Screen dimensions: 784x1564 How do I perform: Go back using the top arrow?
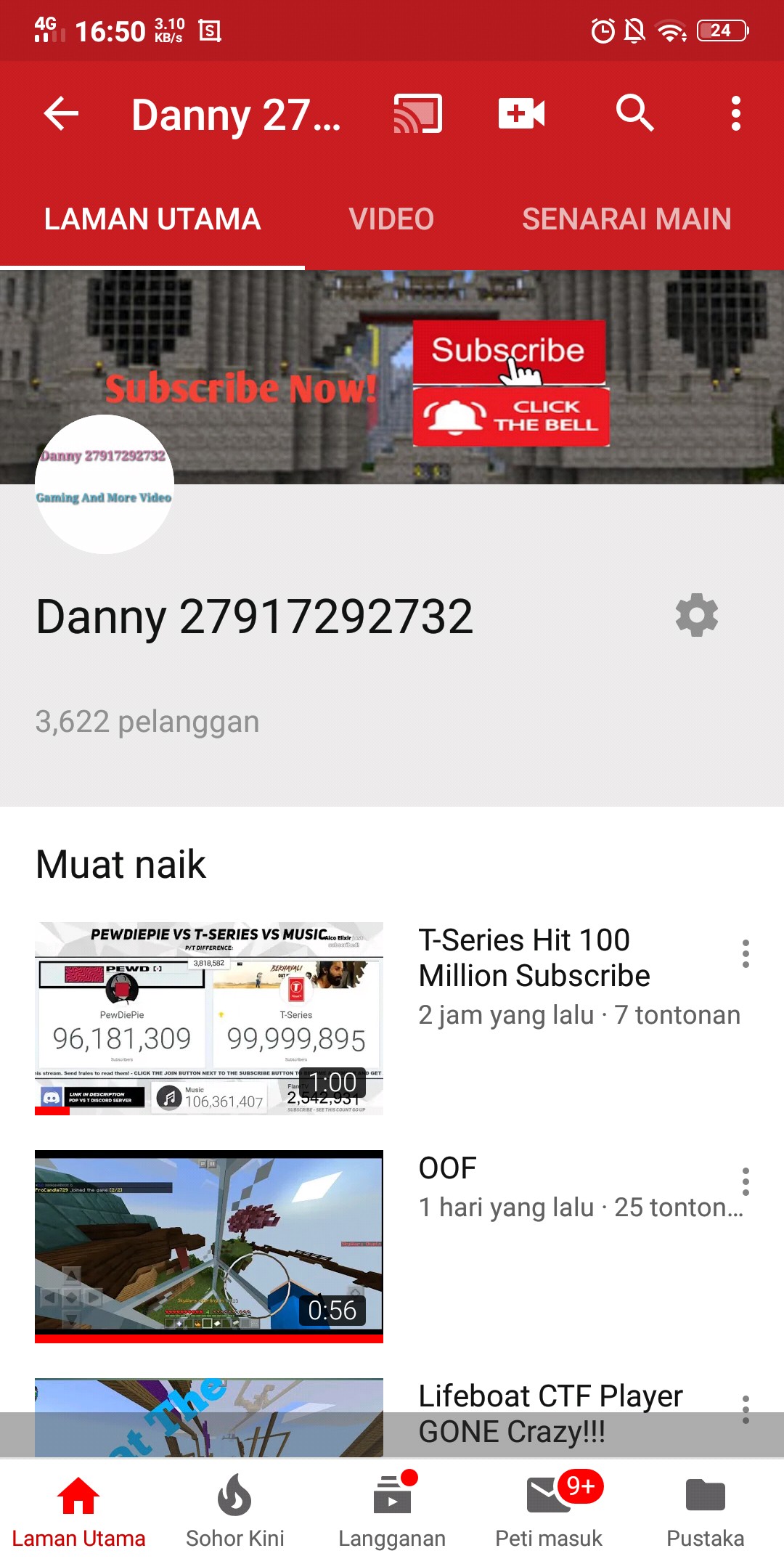pos(62,114)
